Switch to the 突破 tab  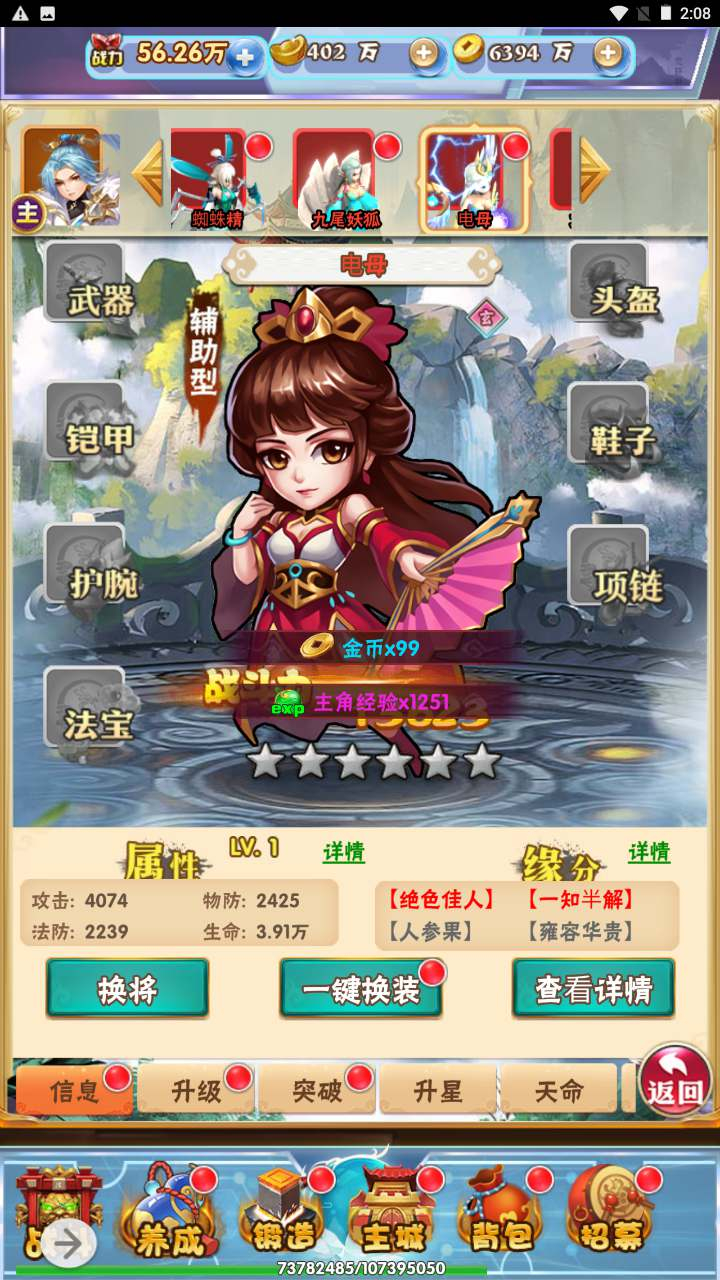pyautogui.click(x=317, y=1089)
